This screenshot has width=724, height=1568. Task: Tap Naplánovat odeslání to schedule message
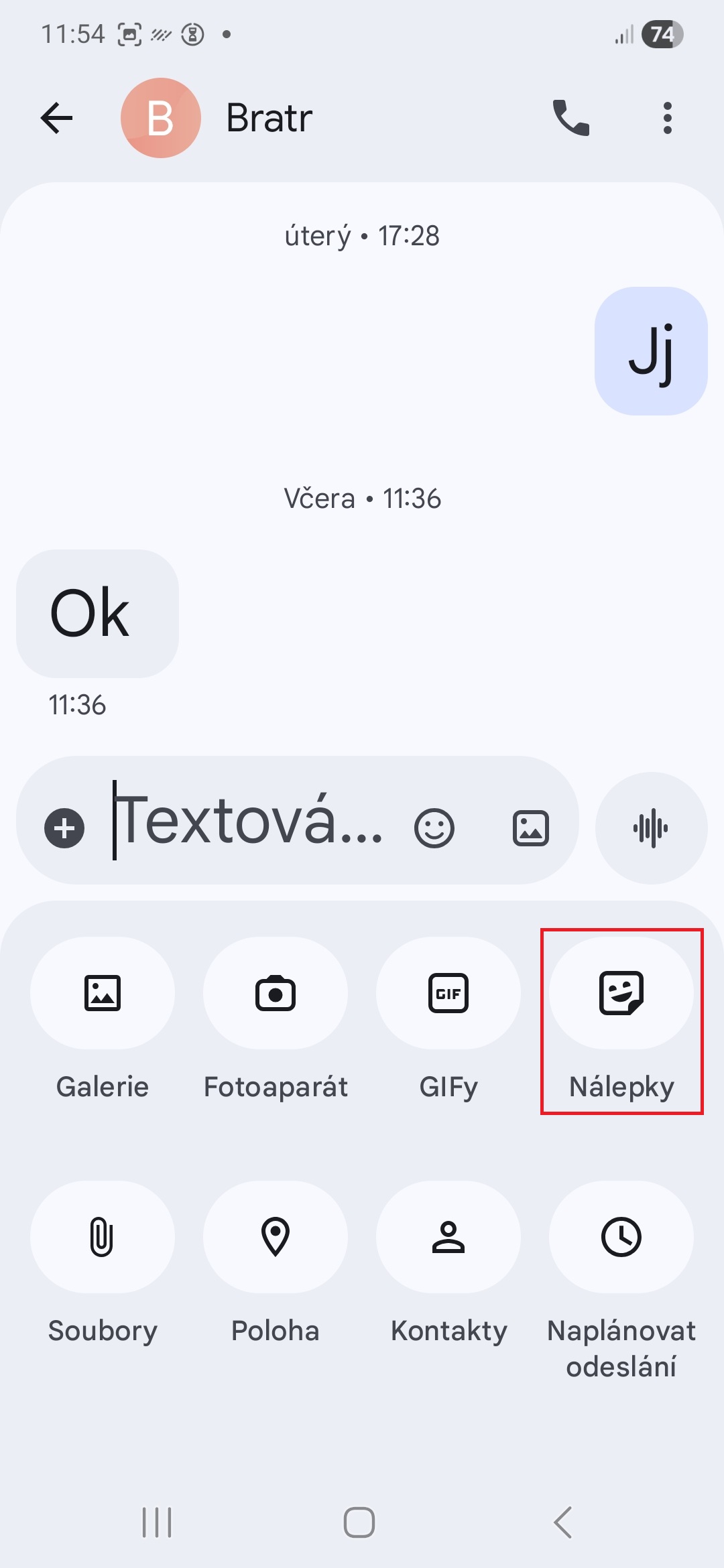pos(621,1237)
